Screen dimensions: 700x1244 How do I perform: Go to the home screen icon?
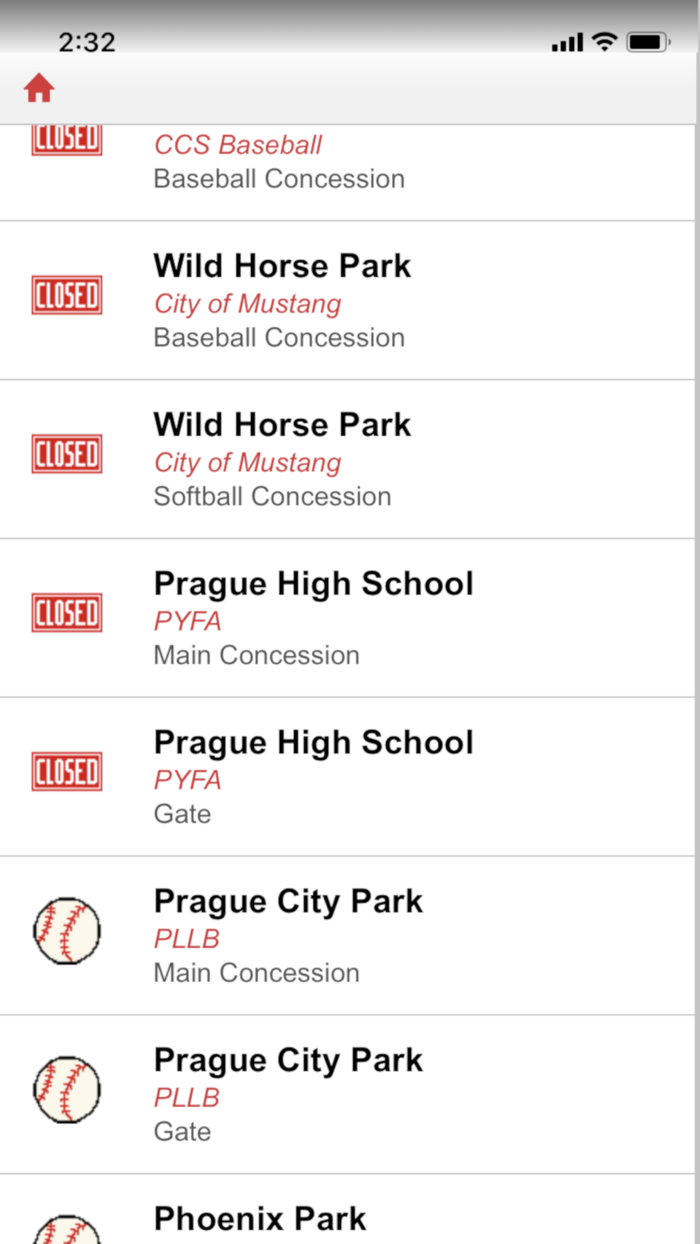tap(39, 88)
